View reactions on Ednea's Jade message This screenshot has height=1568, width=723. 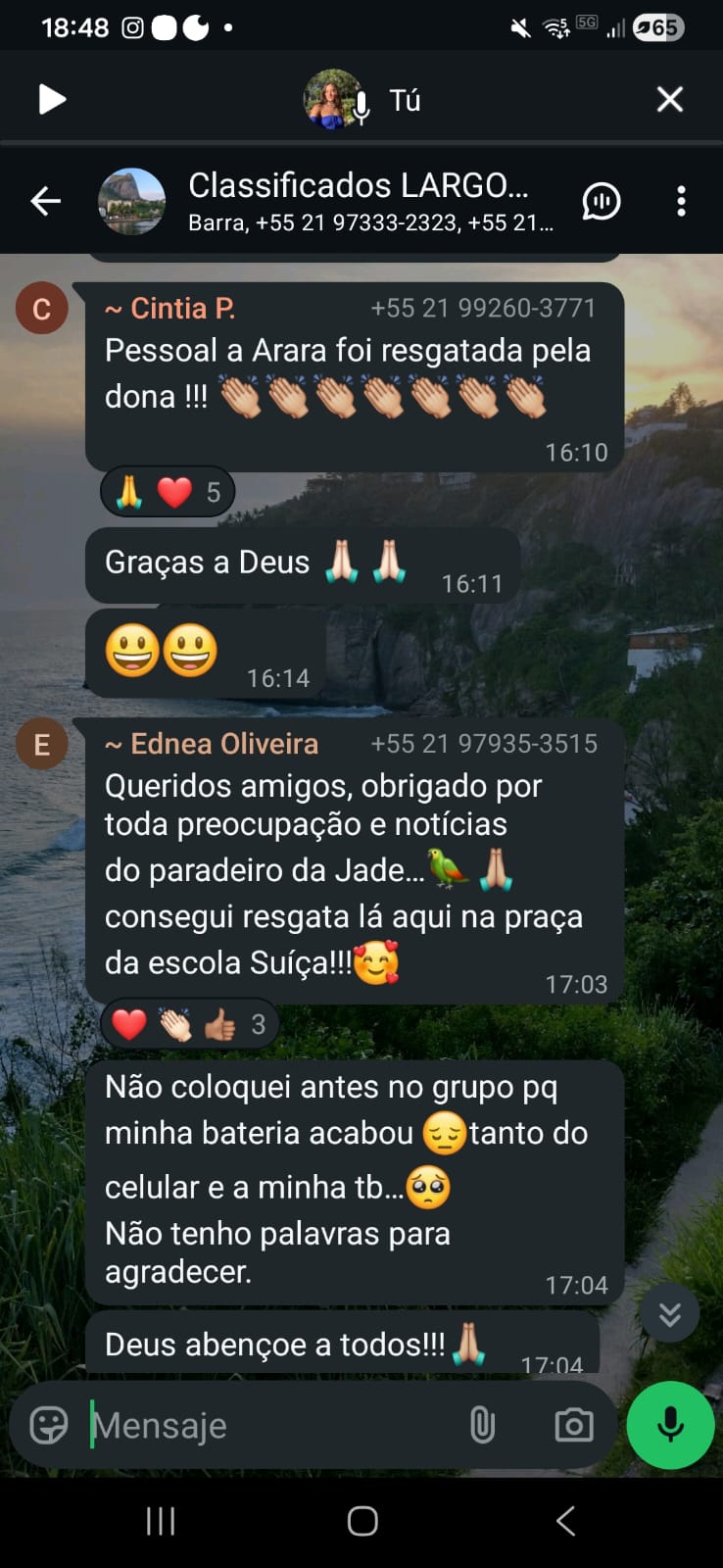tap(189, 1025)
